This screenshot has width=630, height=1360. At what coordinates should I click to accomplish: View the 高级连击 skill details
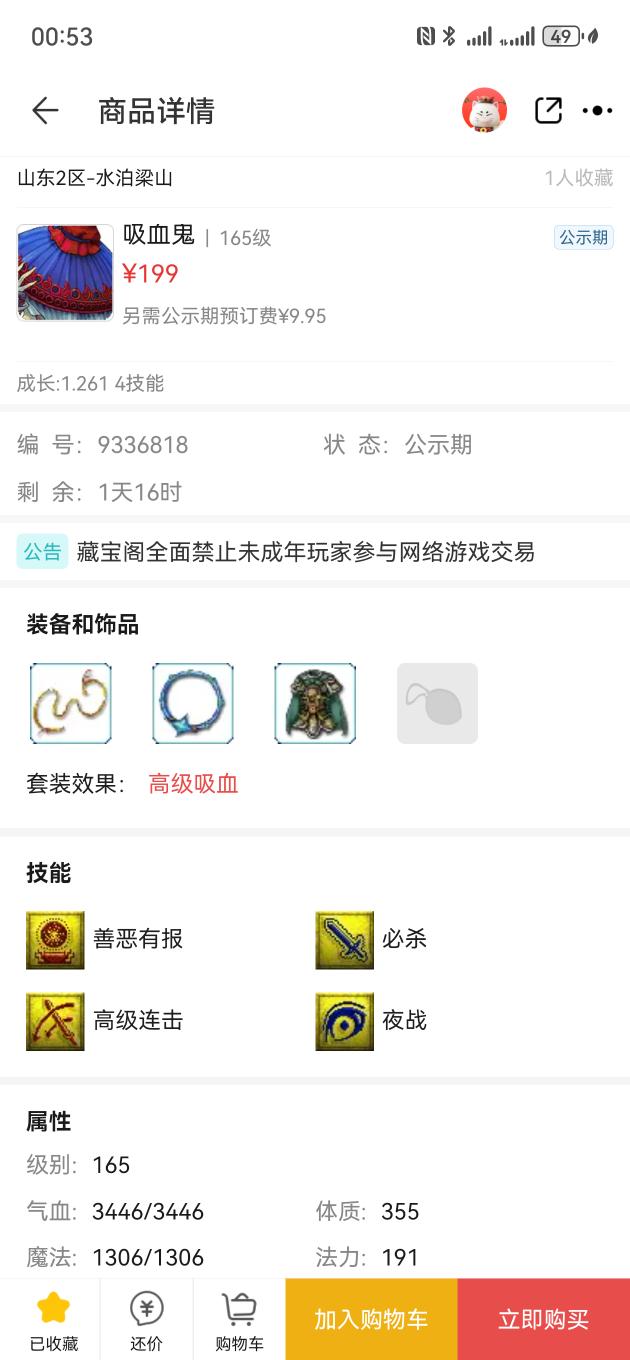[x=55, y=1021]
